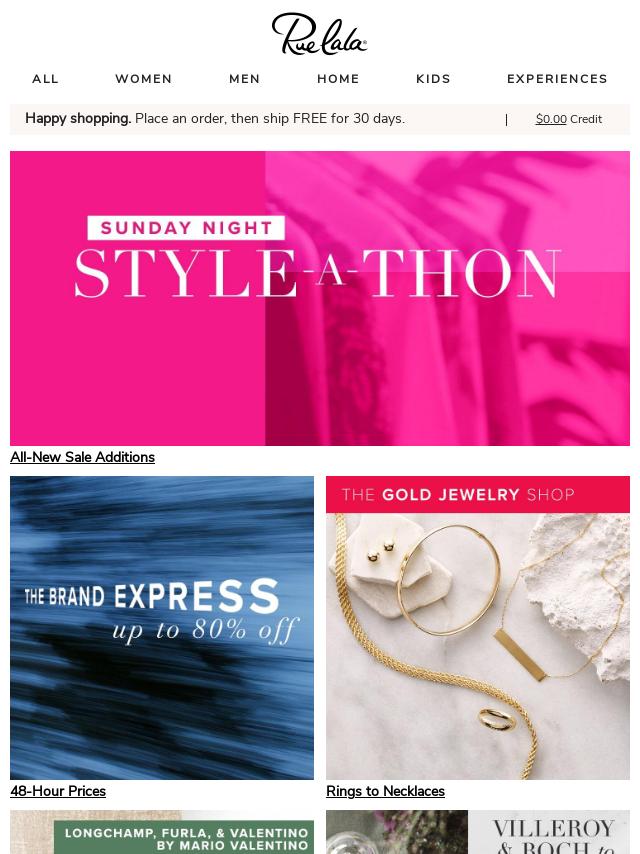Image resolution: width=640 pixels, height=854 pixels.
Task: Open the EXPERIENCES category
Action: tap(557, 79)
